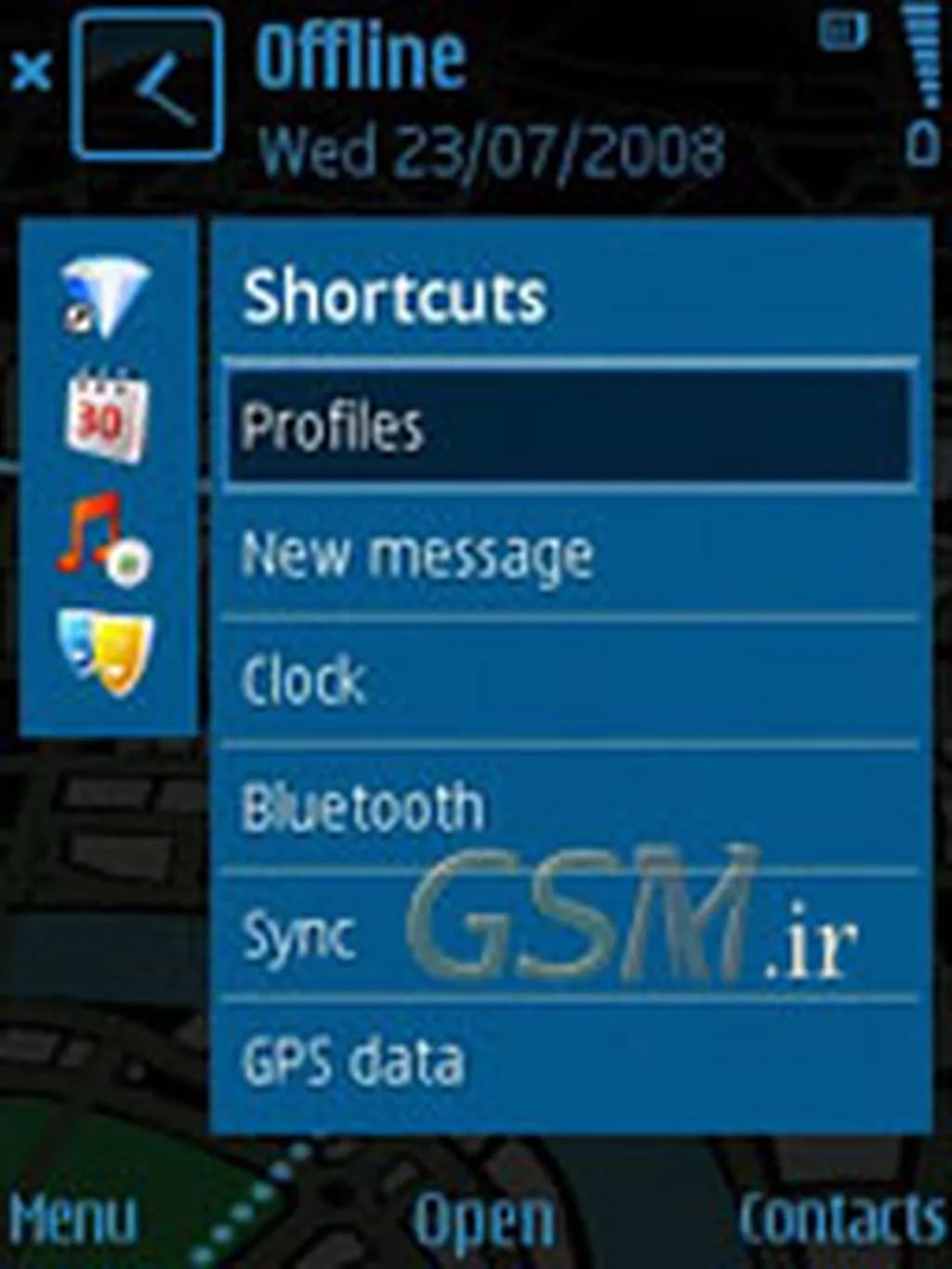Screen dimensions: 952x1269
Task: Open Profiles from the Shortcuts list
Action: [567, 427]
